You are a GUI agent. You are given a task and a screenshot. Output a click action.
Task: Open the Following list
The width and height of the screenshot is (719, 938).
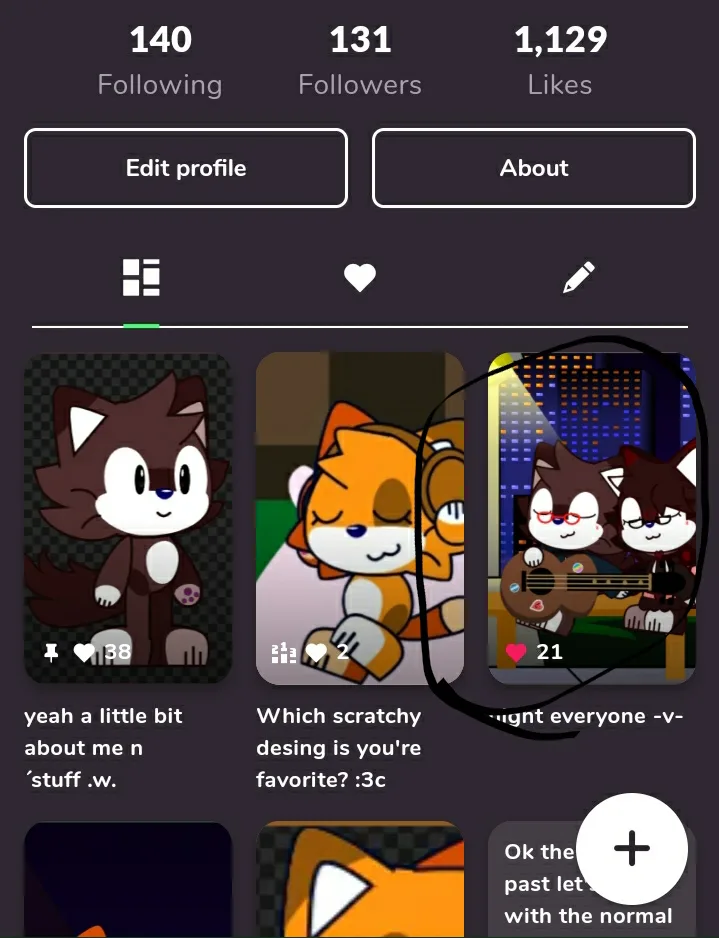click(x=159, y=62)
